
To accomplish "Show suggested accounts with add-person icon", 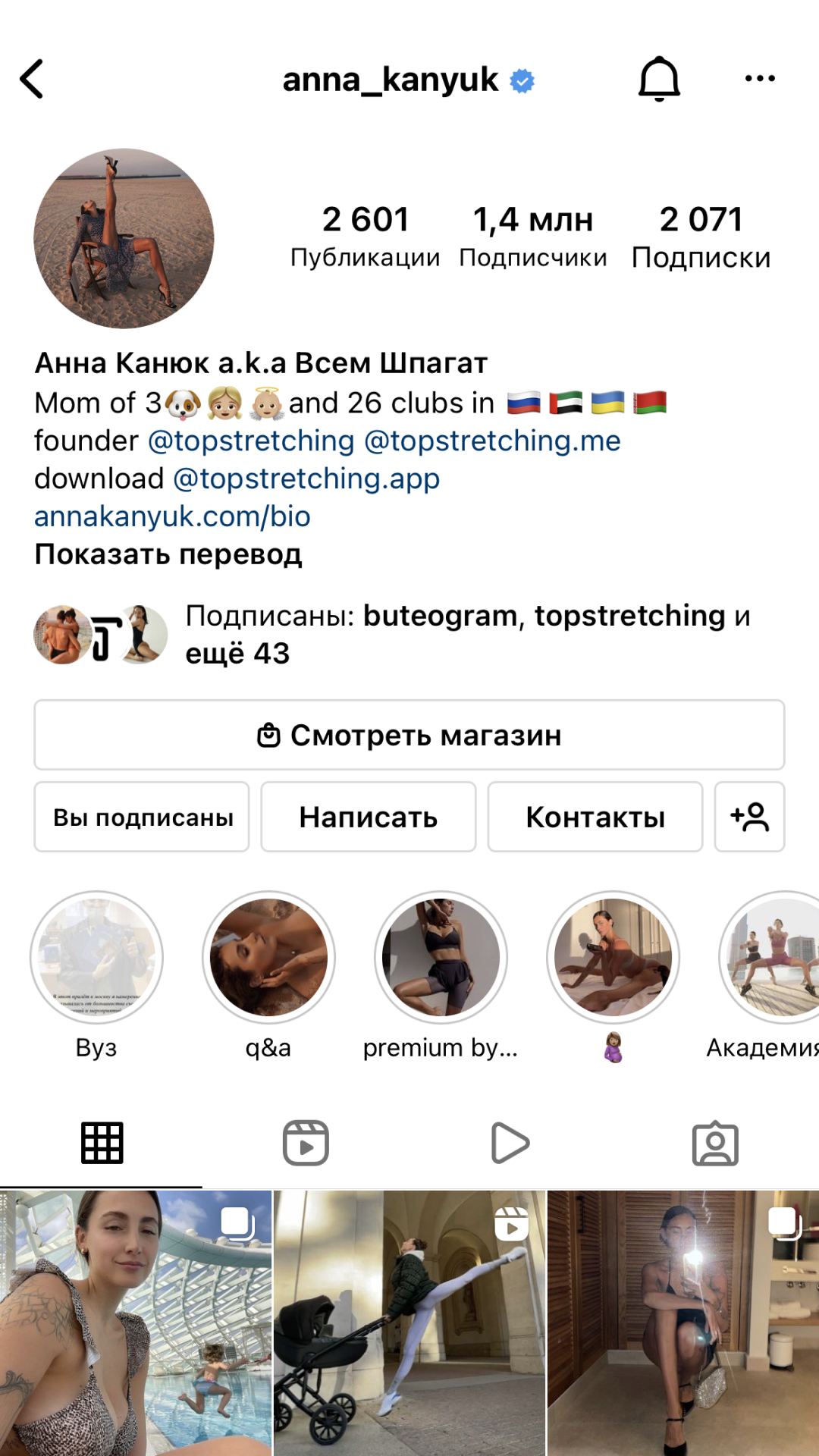I will pyautogui.click(x=749, y=817).
